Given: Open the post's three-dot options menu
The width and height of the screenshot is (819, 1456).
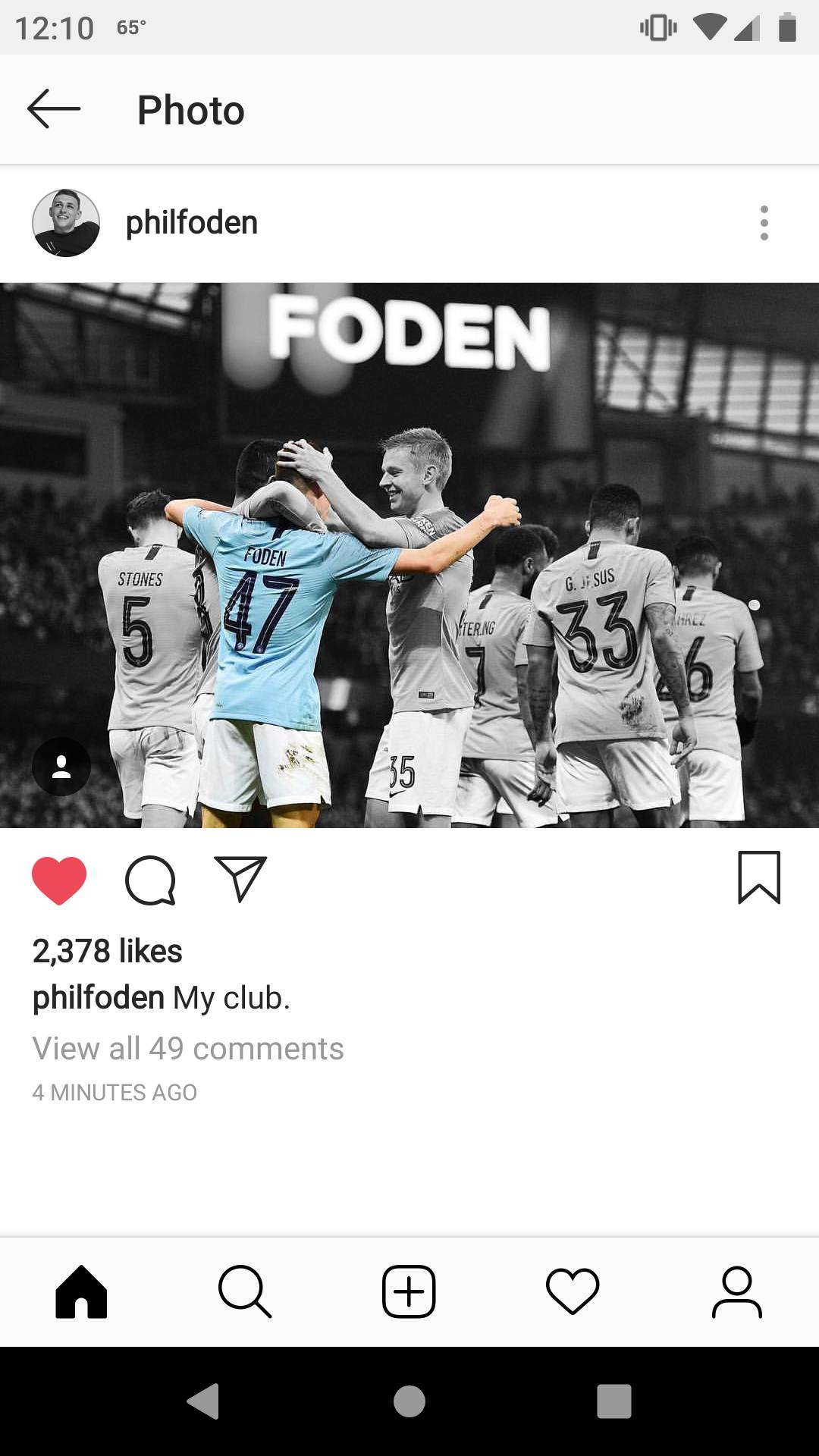Looking at the screenshot, I should pos(764,223).
